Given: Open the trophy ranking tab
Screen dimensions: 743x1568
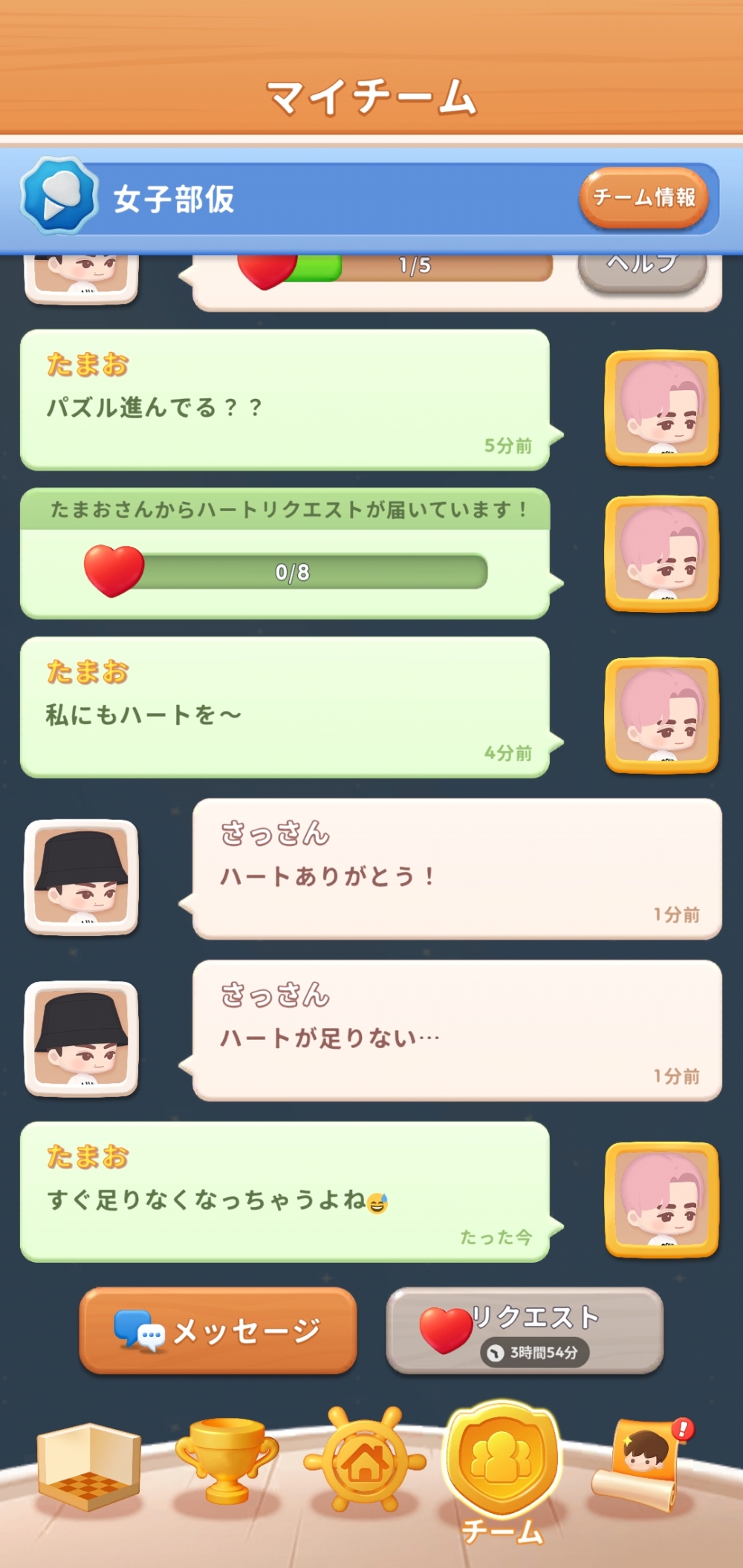Looking at the screenshot, I should [227, 1461].
